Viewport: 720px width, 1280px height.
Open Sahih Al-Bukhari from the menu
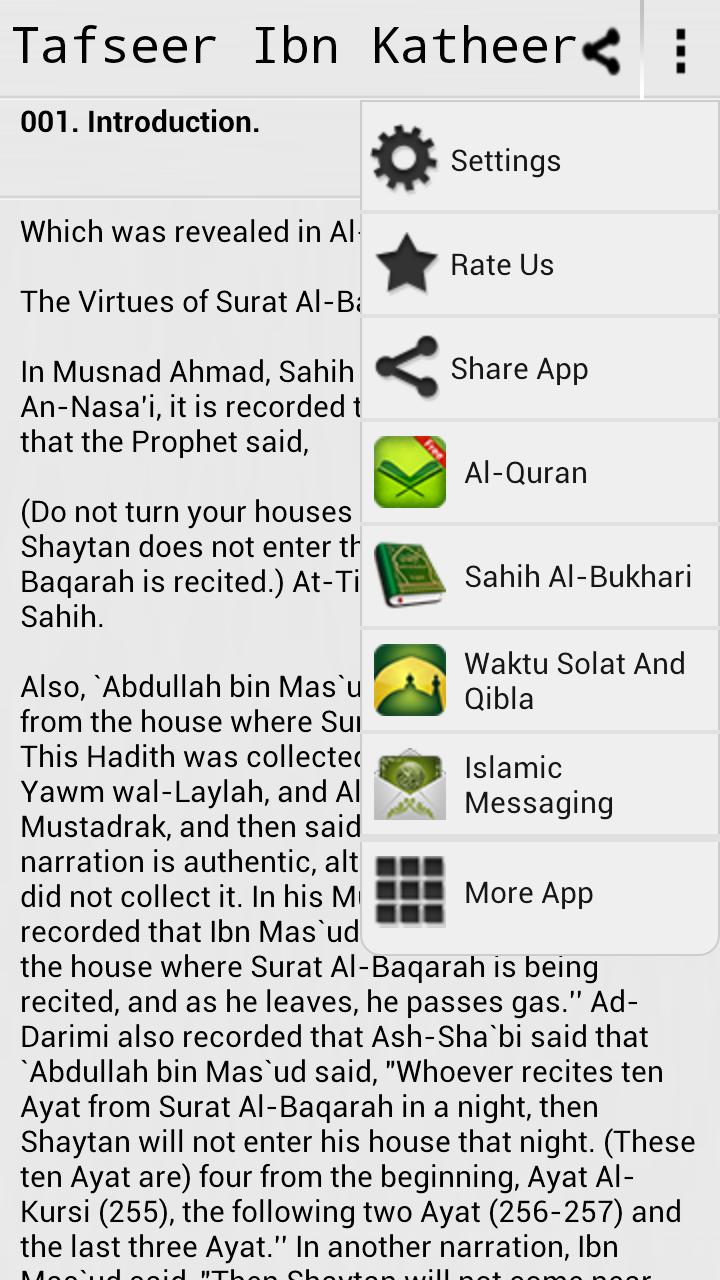tap(560, 576)
